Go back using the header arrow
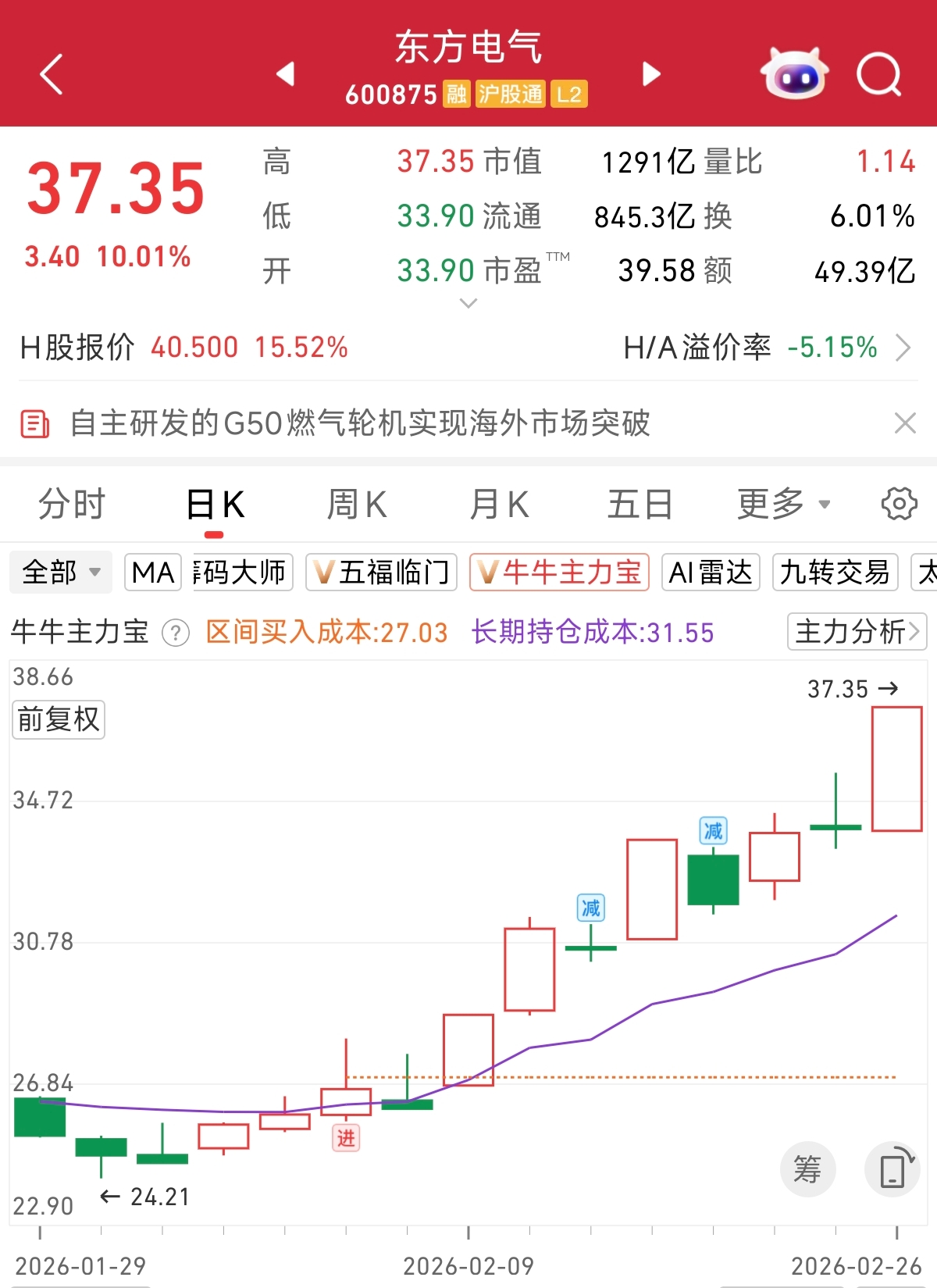The height and width of the screenshot is (1288, 937). (x=52, y=75)
